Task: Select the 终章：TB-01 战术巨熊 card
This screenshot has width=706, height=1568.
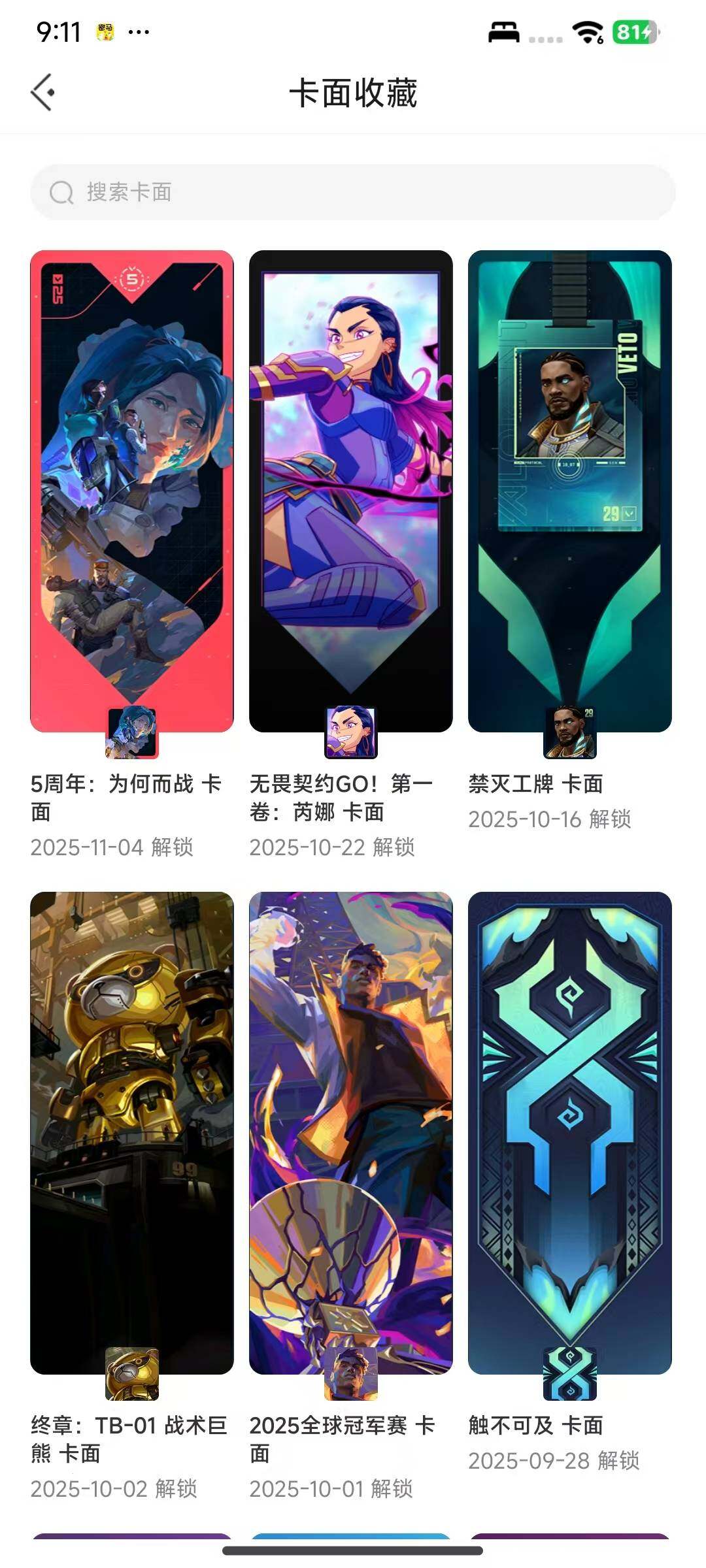Action: (132, 1133)
